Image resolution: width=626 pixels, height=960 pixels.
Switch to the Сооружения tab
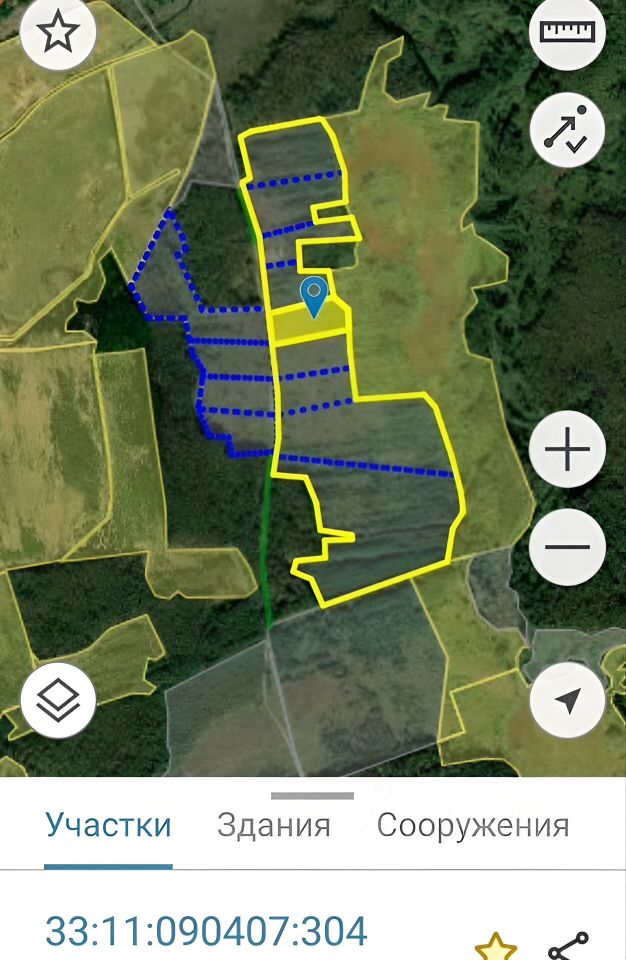tap(472, 826)
